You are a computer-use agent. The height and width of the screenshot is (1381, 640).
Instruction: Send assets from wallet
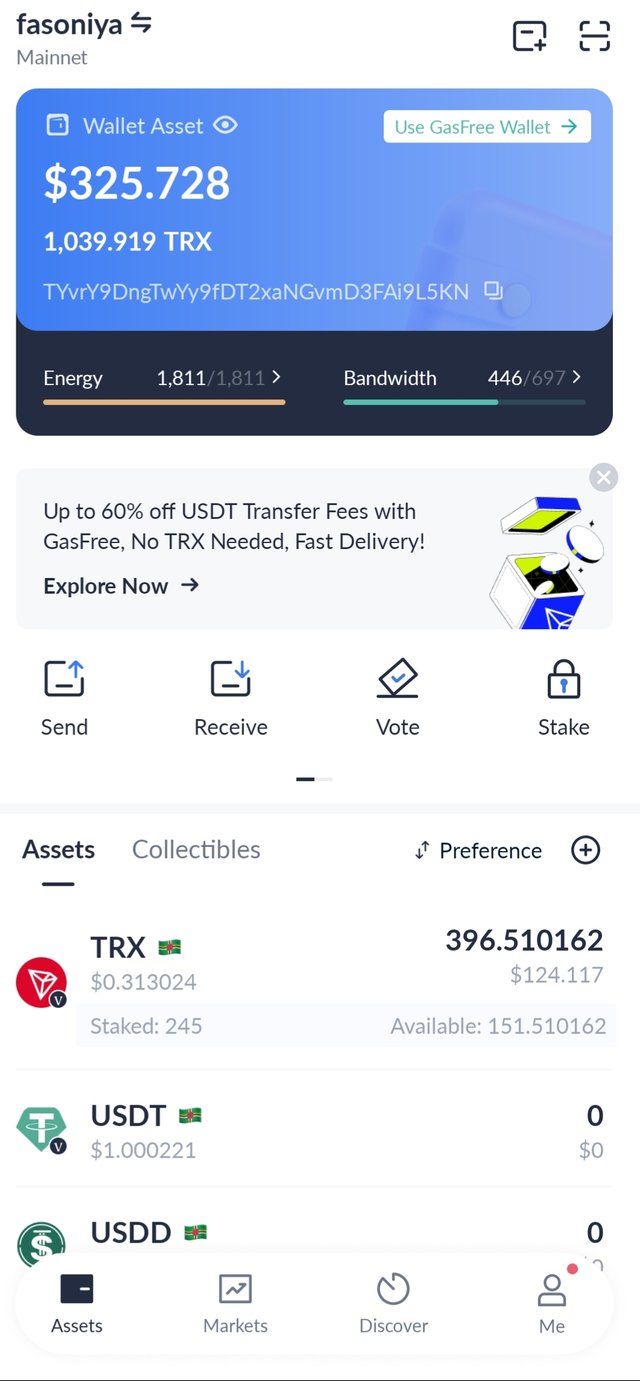64,699
